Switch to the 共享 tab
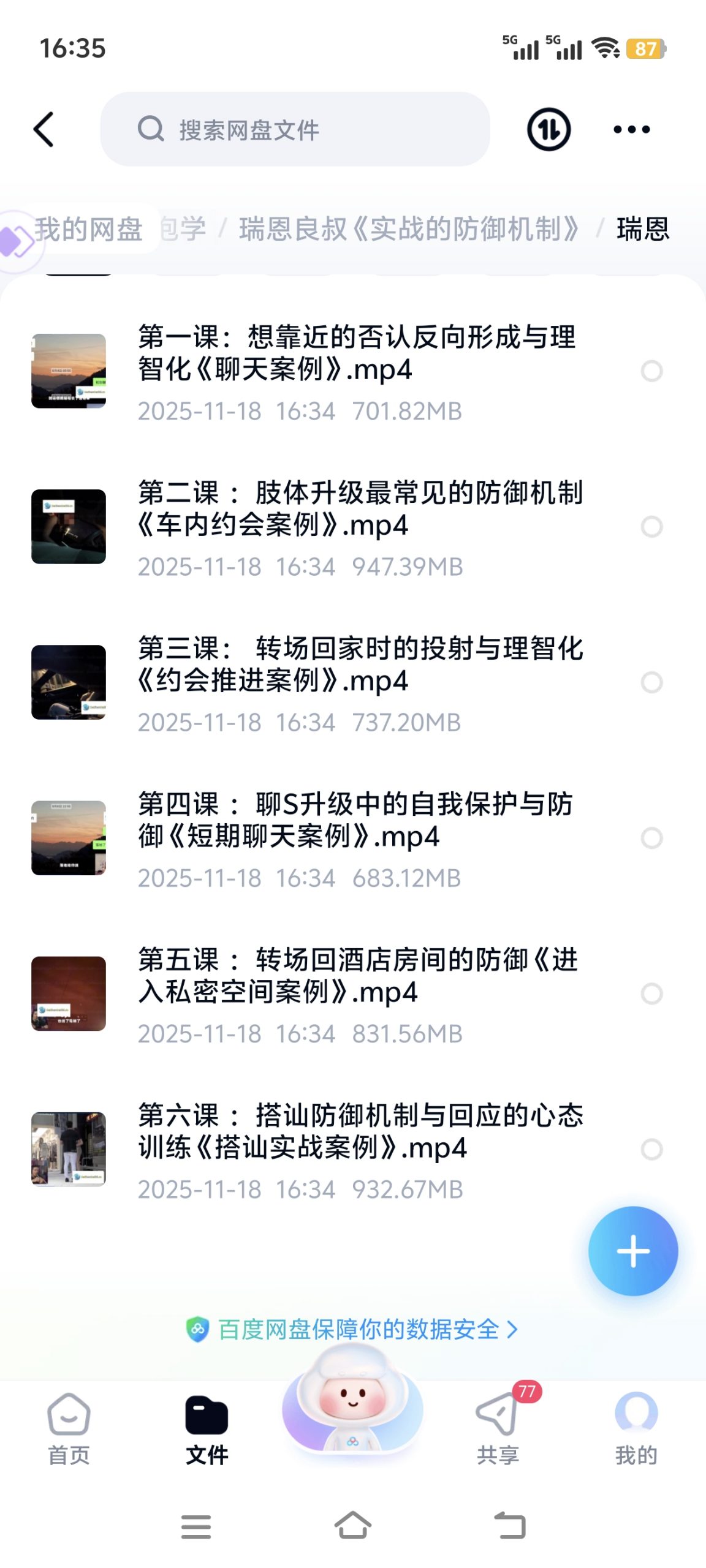 [498, 1428]
